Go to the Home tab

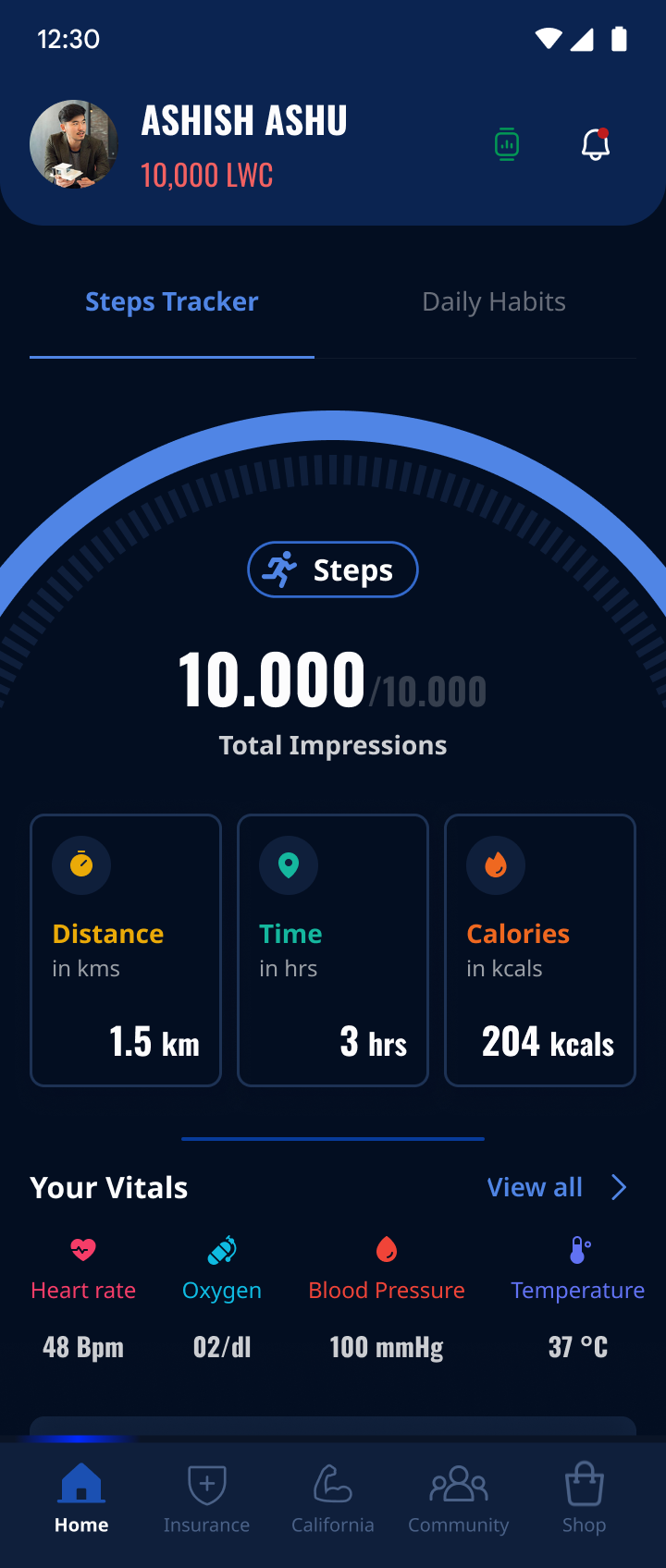[x=81, y=1498]
